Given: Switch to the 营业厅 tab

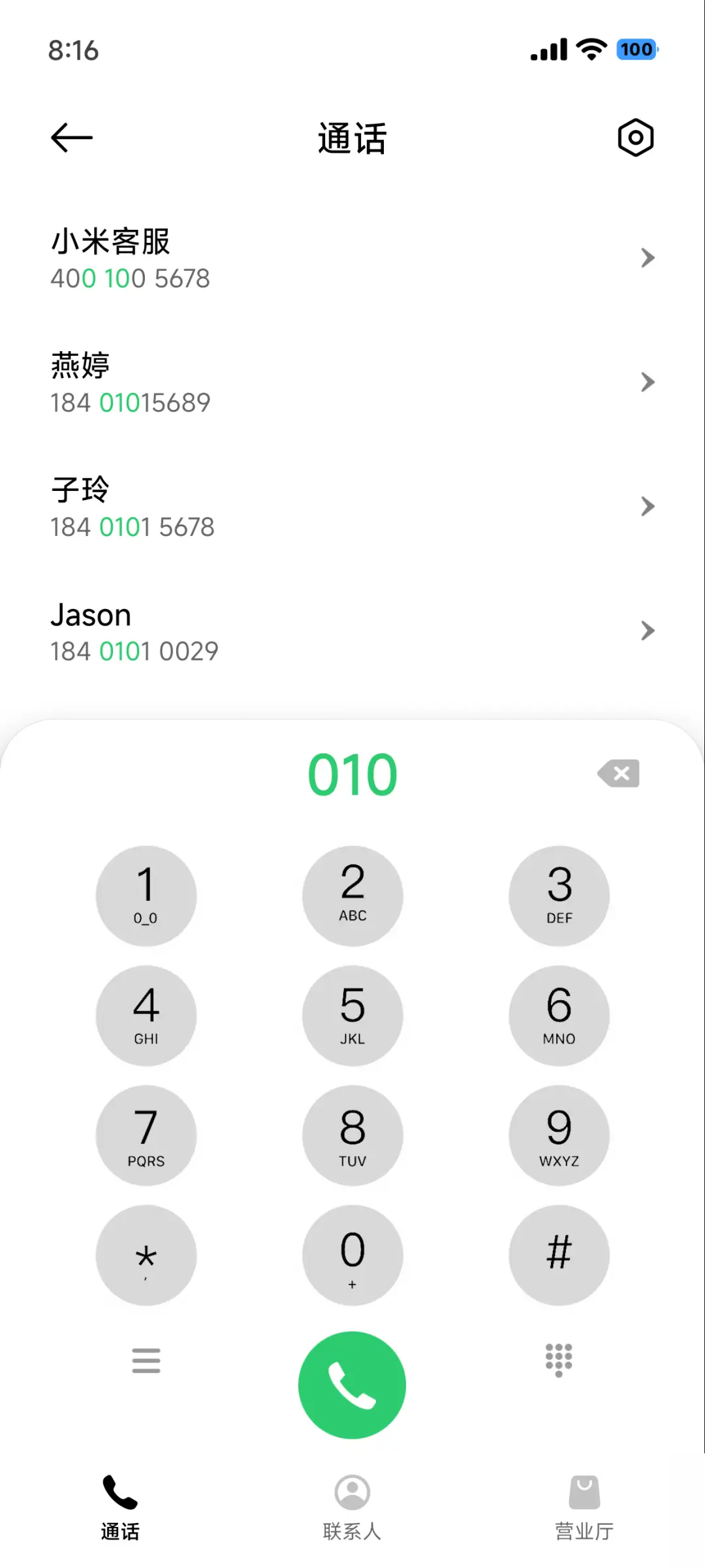Looking at the screenshot, I should point(583,1508).
